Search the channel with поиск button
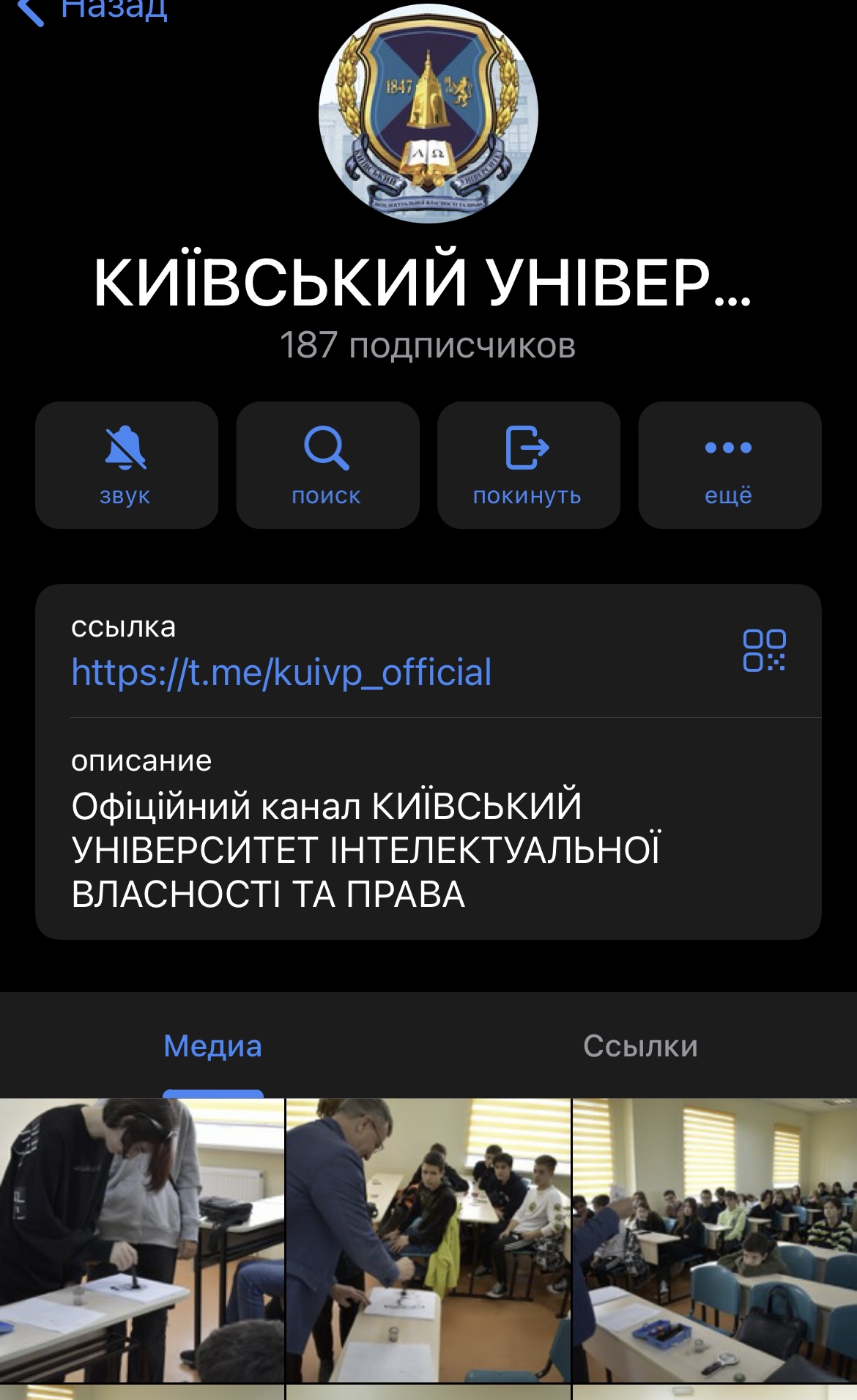857x1400 pixels. point(327,464)
